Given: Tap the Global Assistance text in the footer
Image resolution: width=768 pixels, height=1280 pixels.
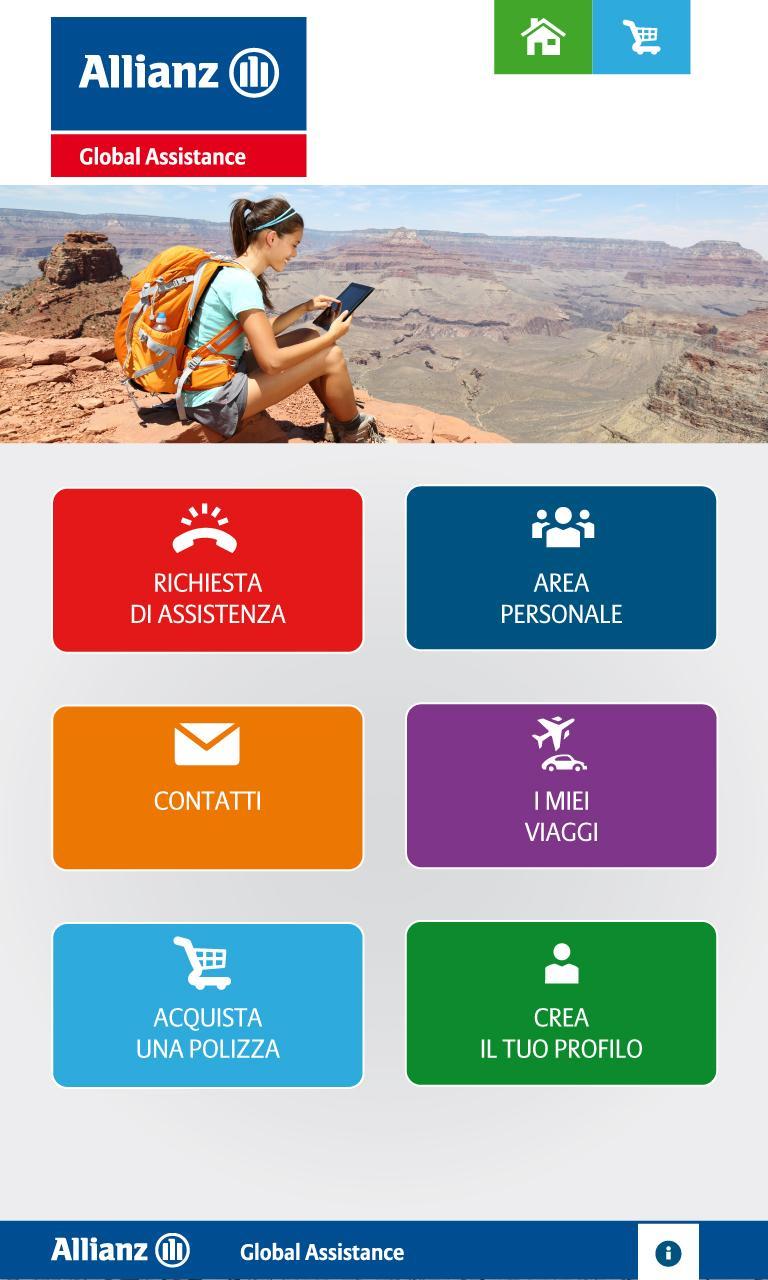Looking at the screenshot, I should [320, 1250].
